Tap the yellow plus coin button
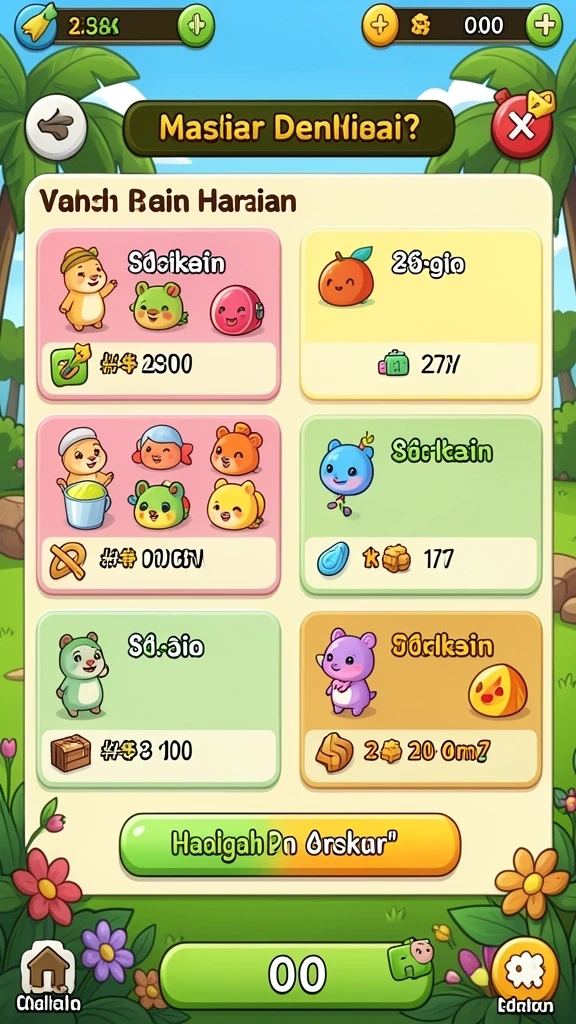The height and width of the screenshot is (1024, 576). tap(380, 25)
